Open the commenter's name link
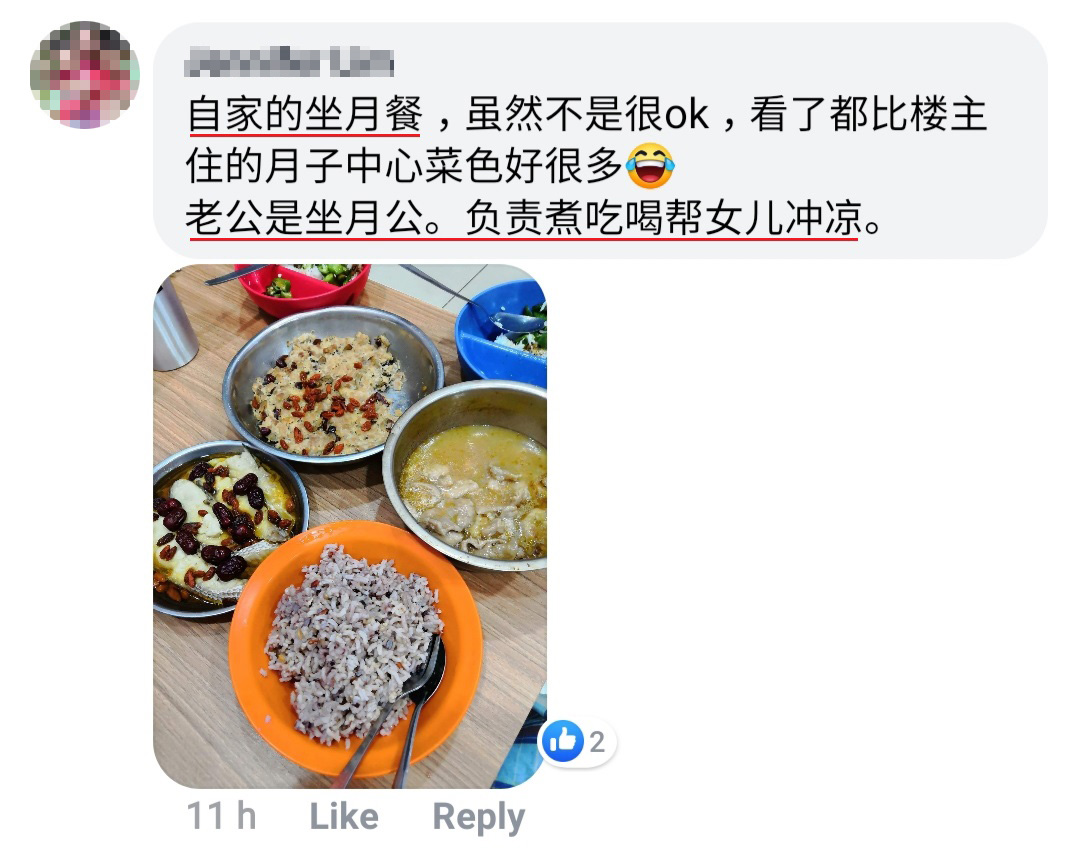 289,62
